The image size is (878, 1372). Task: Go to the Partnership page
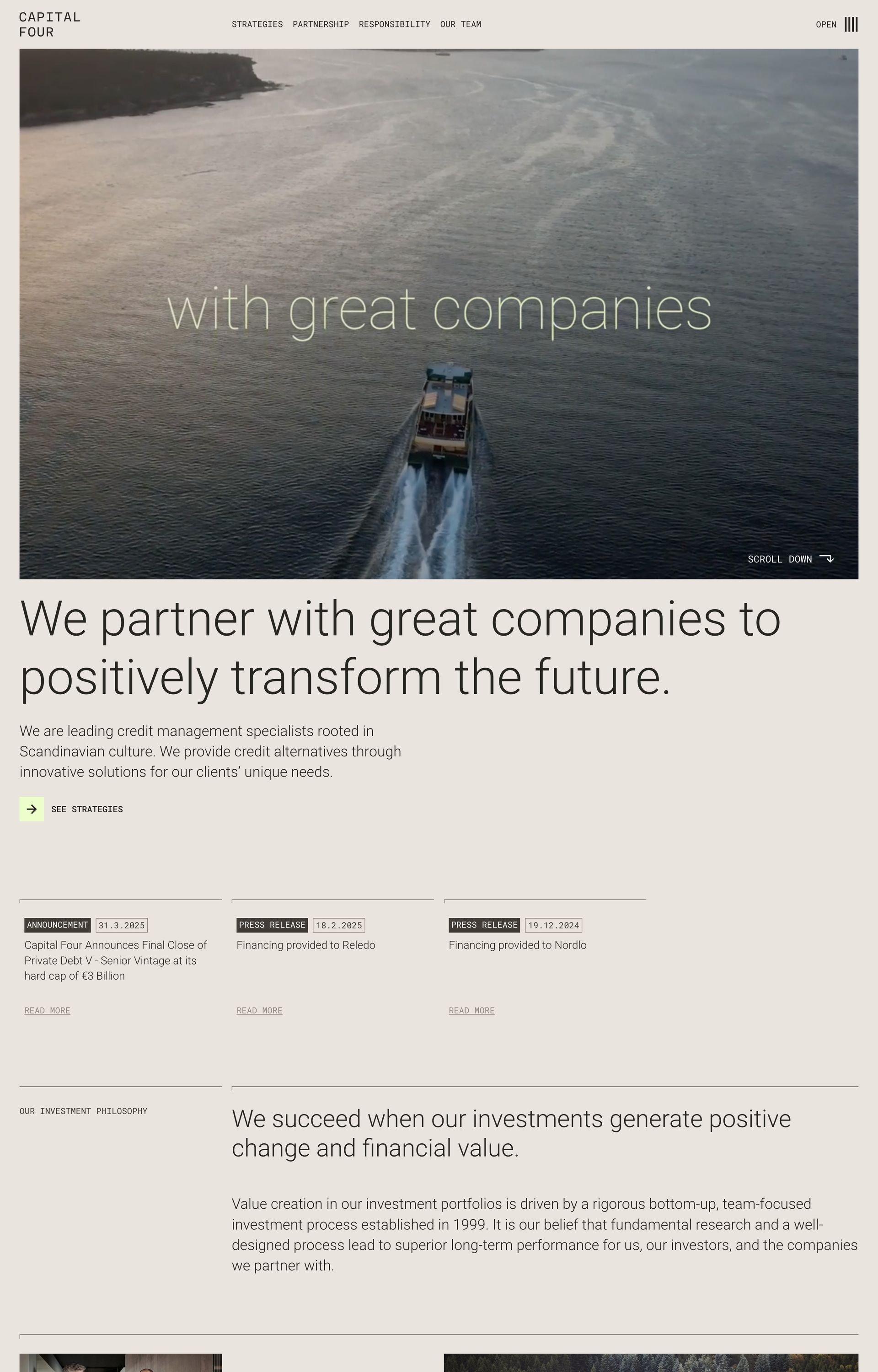point(321,25)
